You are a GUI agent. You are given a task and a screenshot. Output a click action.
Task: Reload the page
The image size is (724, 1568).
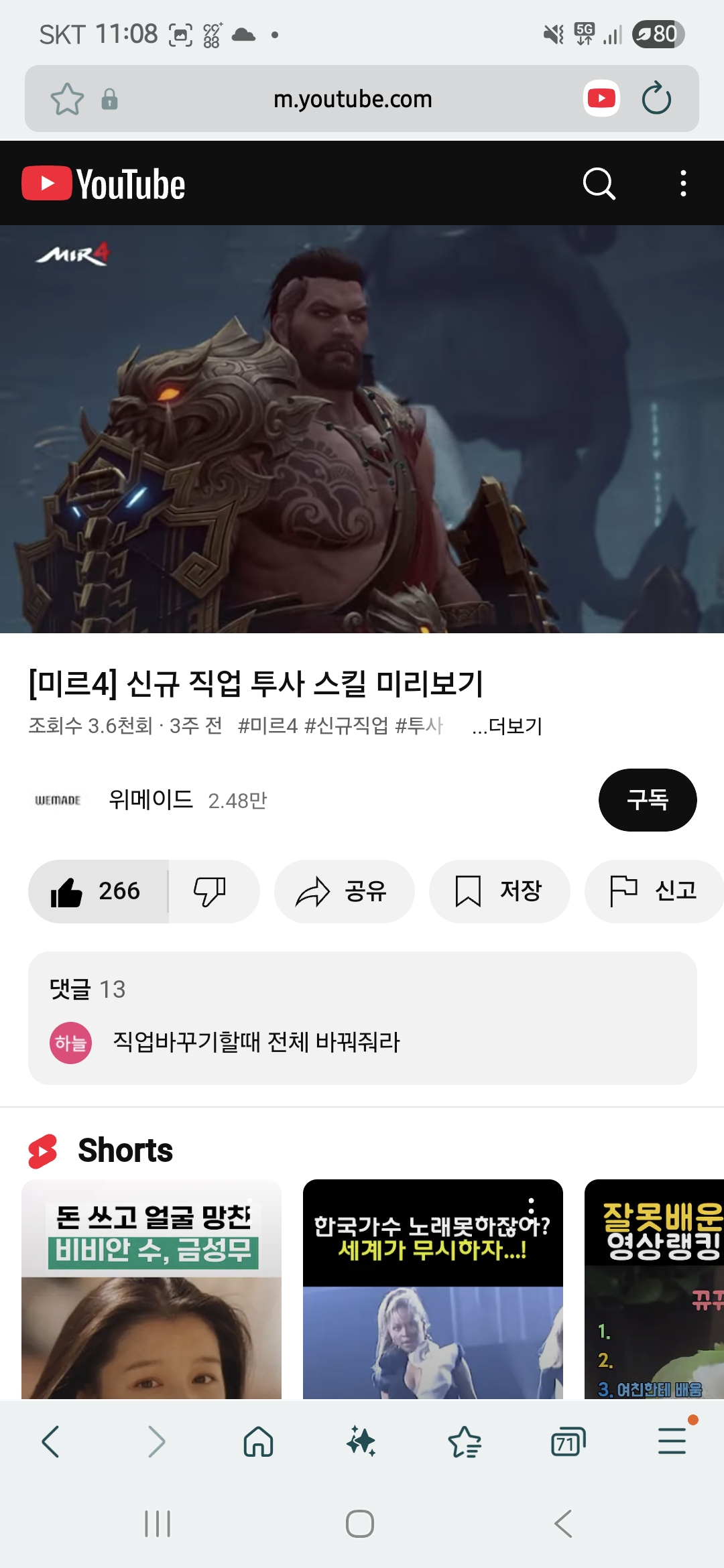[x=656, y=99]
